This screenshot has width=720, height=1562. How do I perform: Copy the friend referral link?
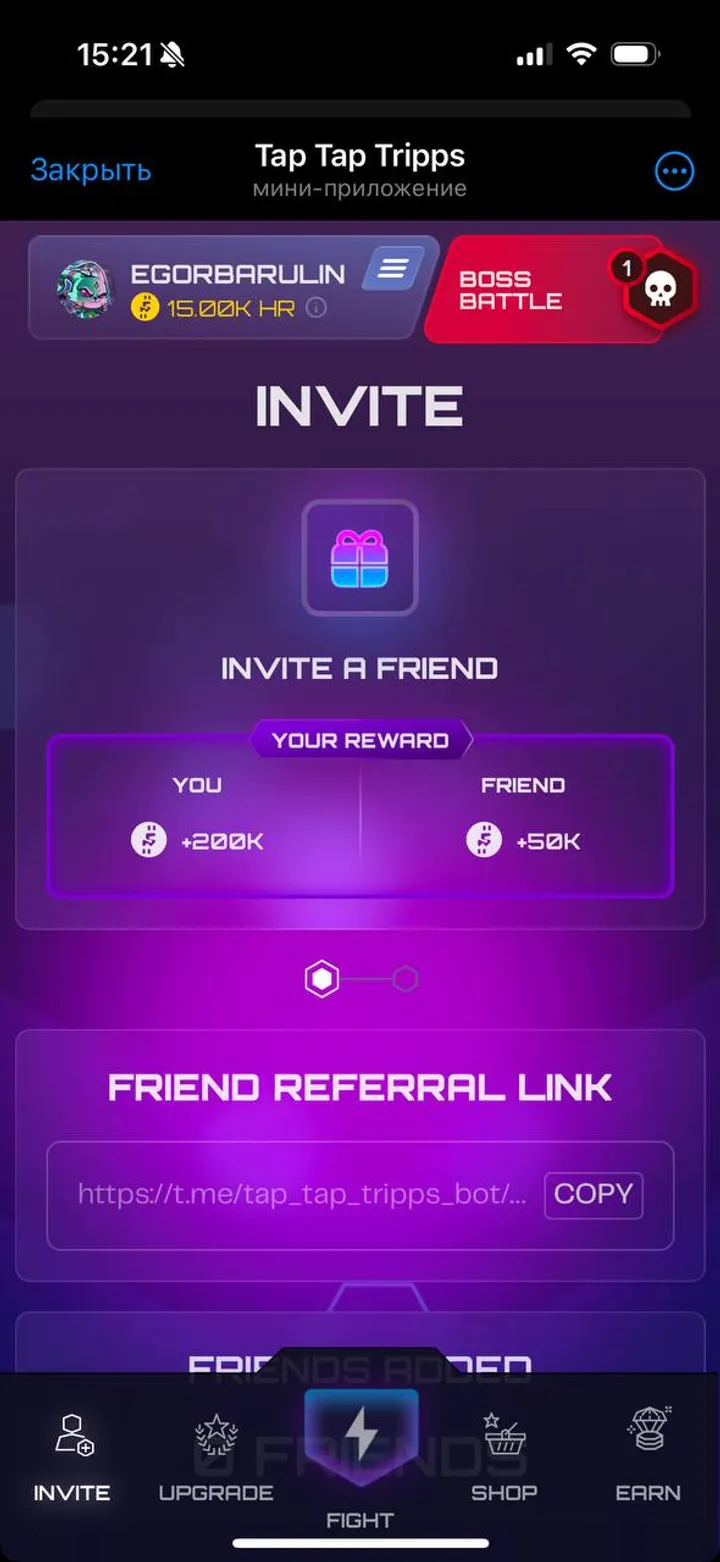[x=593, y=1194]
